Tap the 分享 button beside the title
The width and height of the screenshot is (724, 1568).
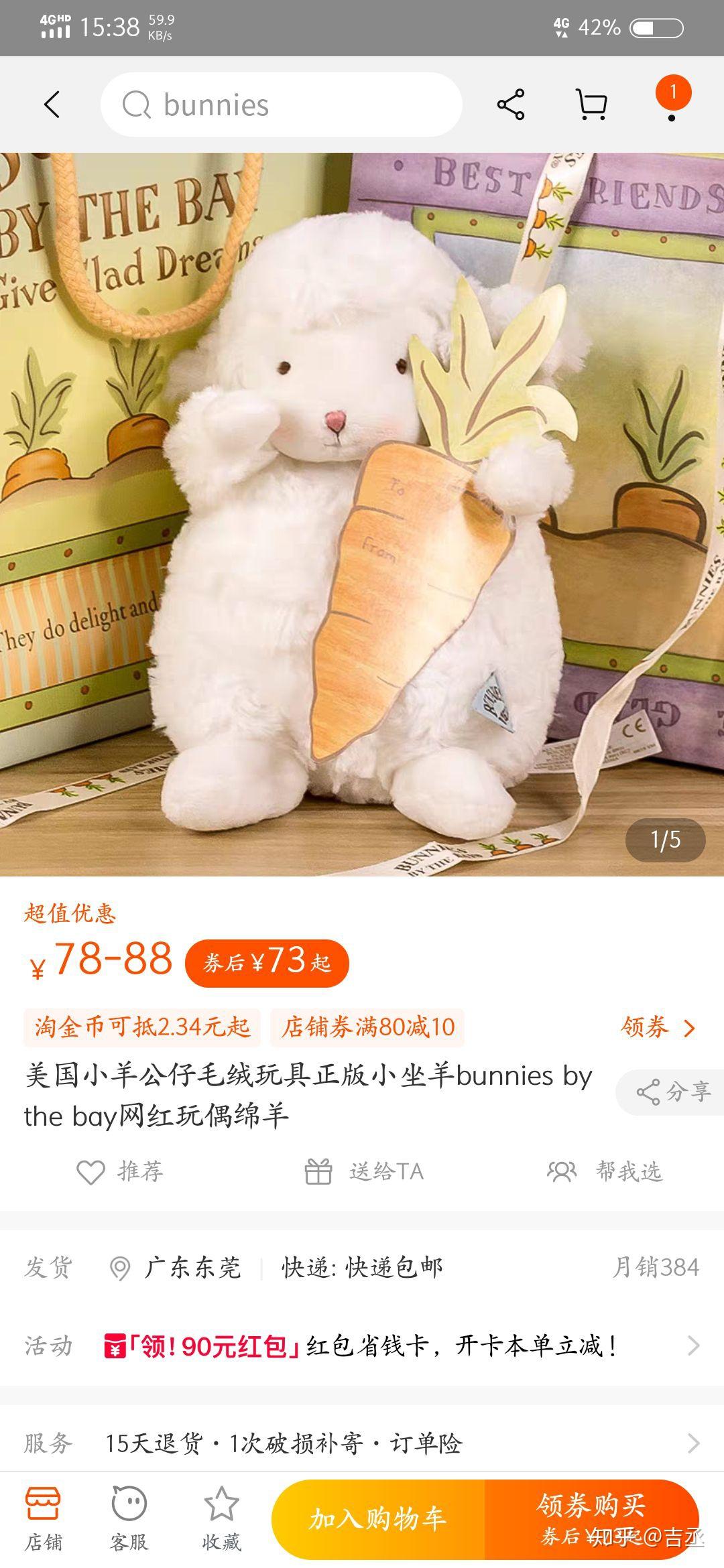(672, 1092)
